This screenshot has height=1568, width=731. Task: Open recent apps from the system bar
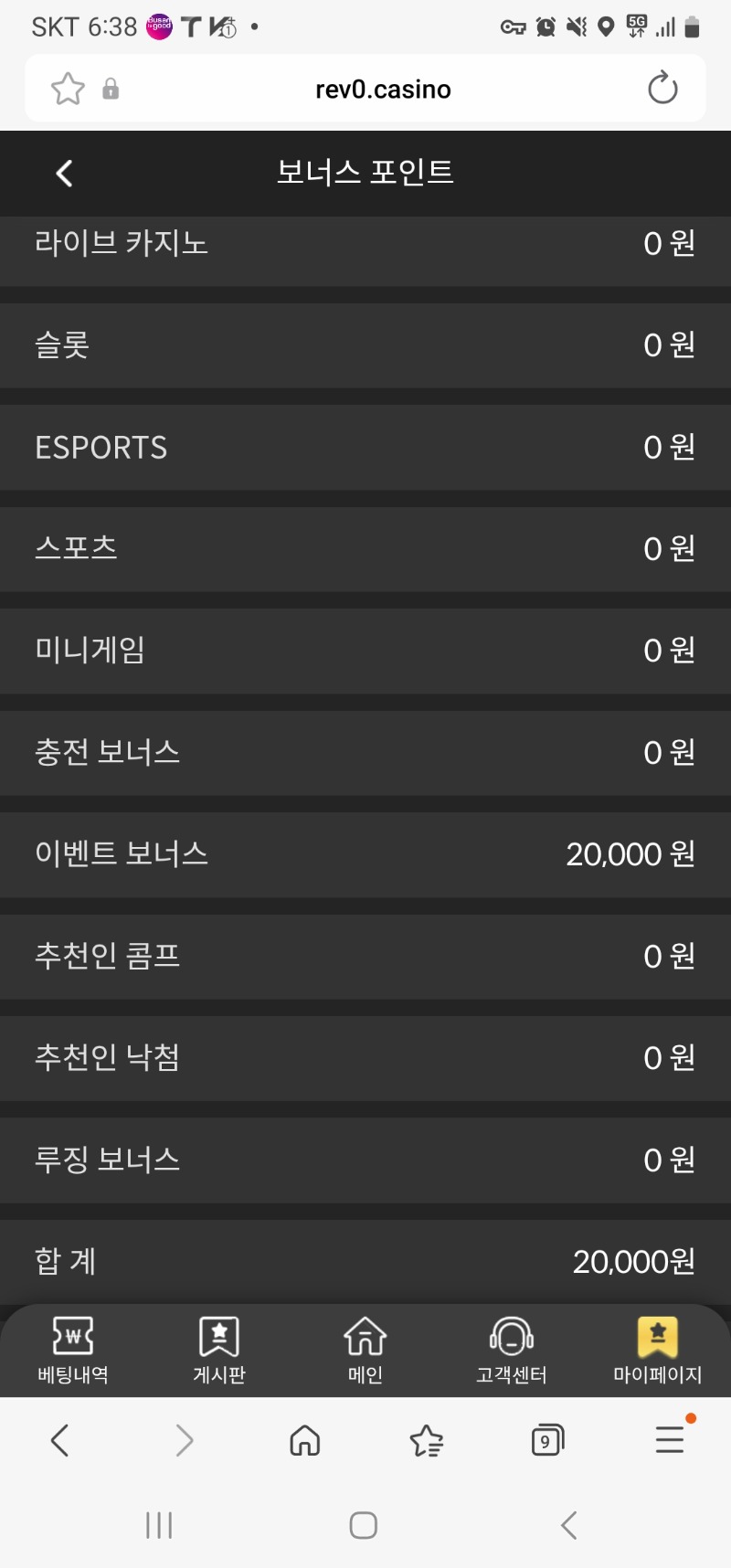click(x=159, y=1525)
